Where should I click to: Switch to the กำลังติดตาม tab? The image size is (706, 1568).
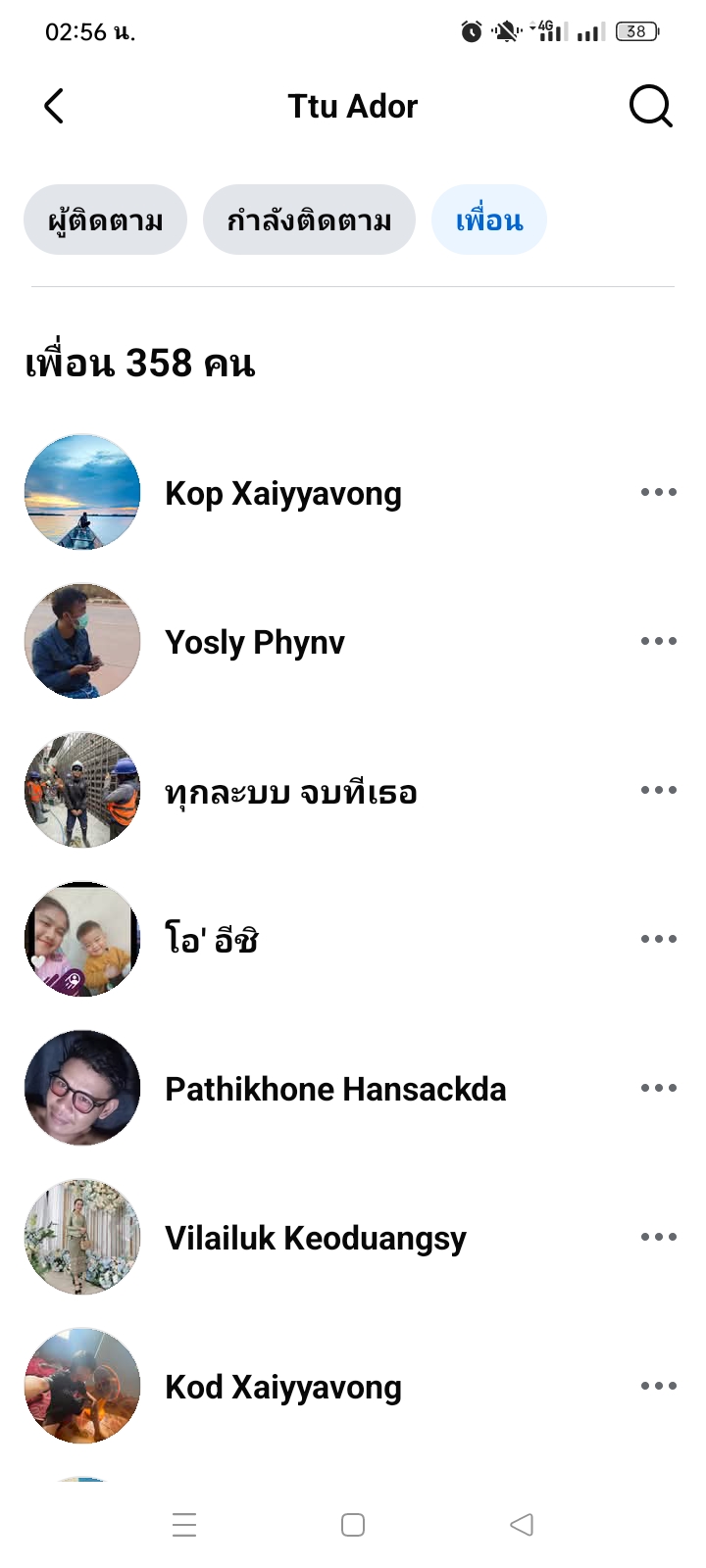tap(309, 220)
